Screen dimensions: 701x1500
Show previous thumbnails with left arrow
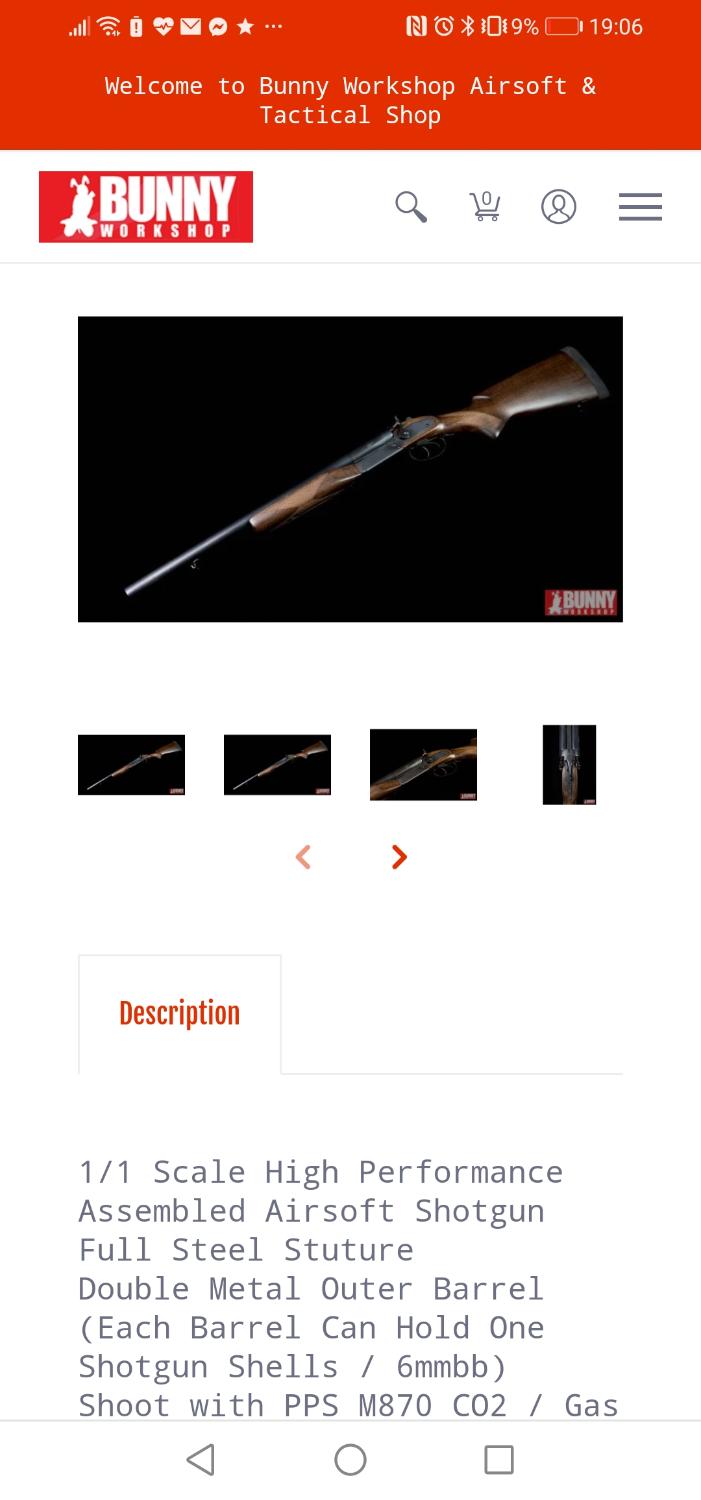(303, 857)
